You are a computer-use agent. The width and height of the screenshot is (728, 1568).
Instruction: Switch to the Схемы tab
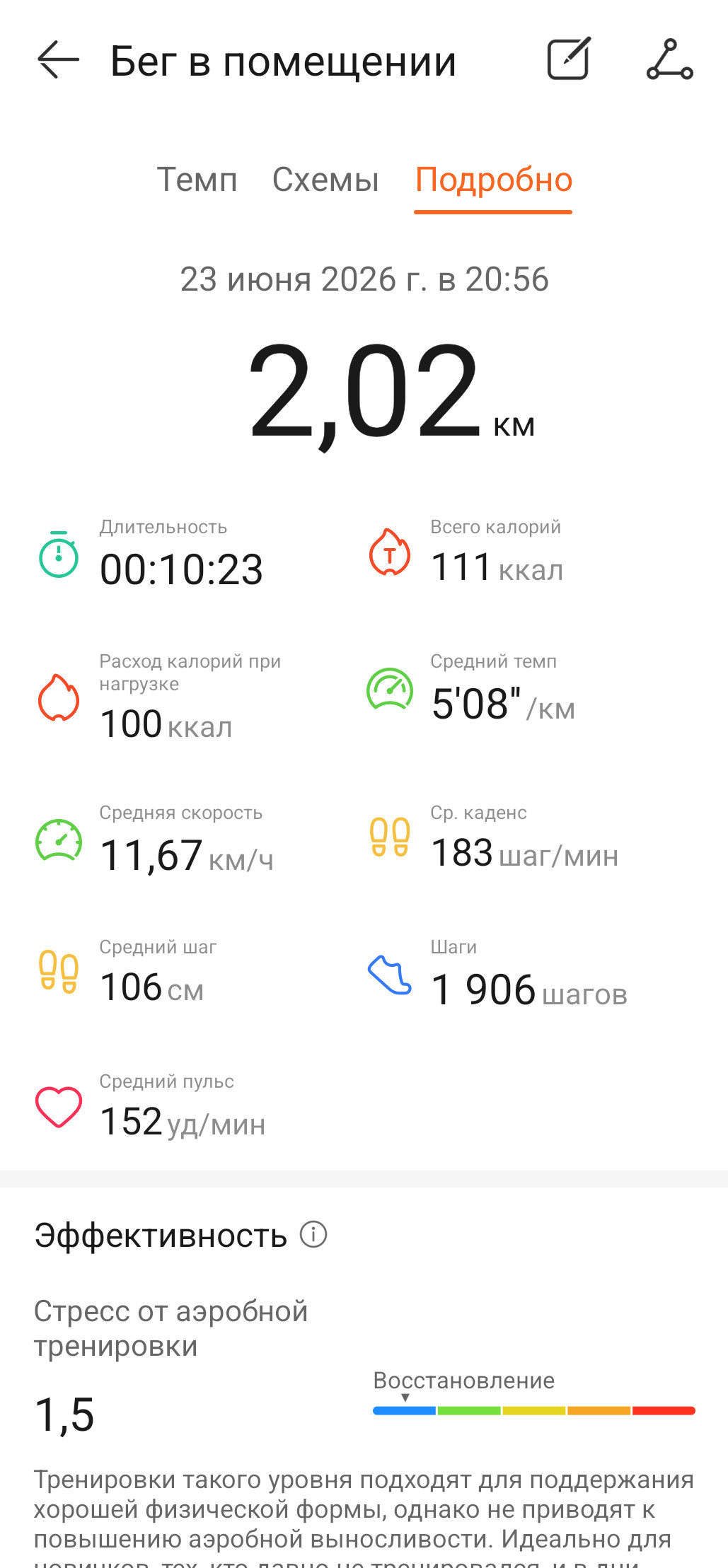click(x=325, y=180)
